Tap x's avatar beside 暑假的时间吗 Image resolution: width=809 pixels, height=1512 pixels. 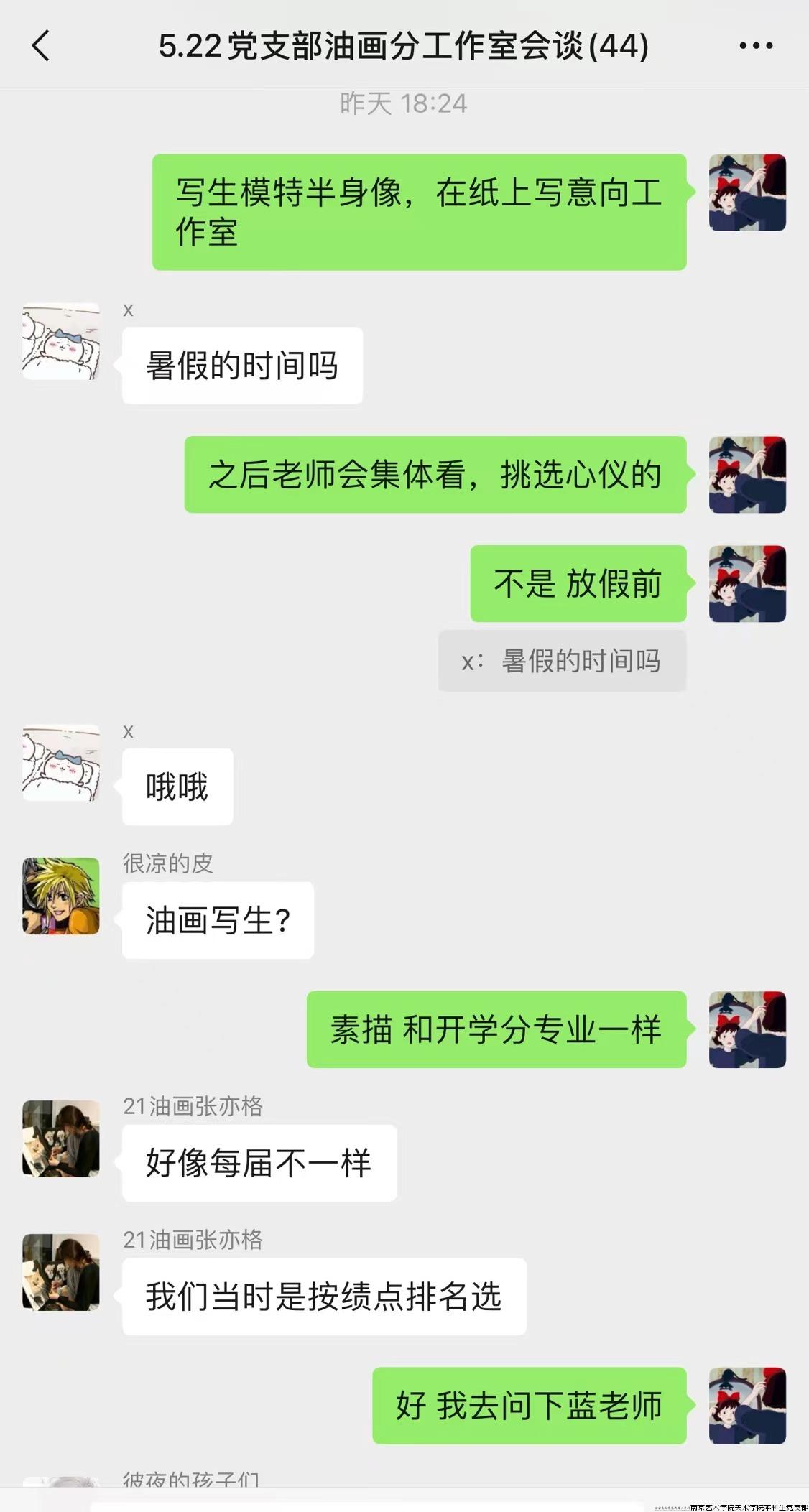click(61, 341)
